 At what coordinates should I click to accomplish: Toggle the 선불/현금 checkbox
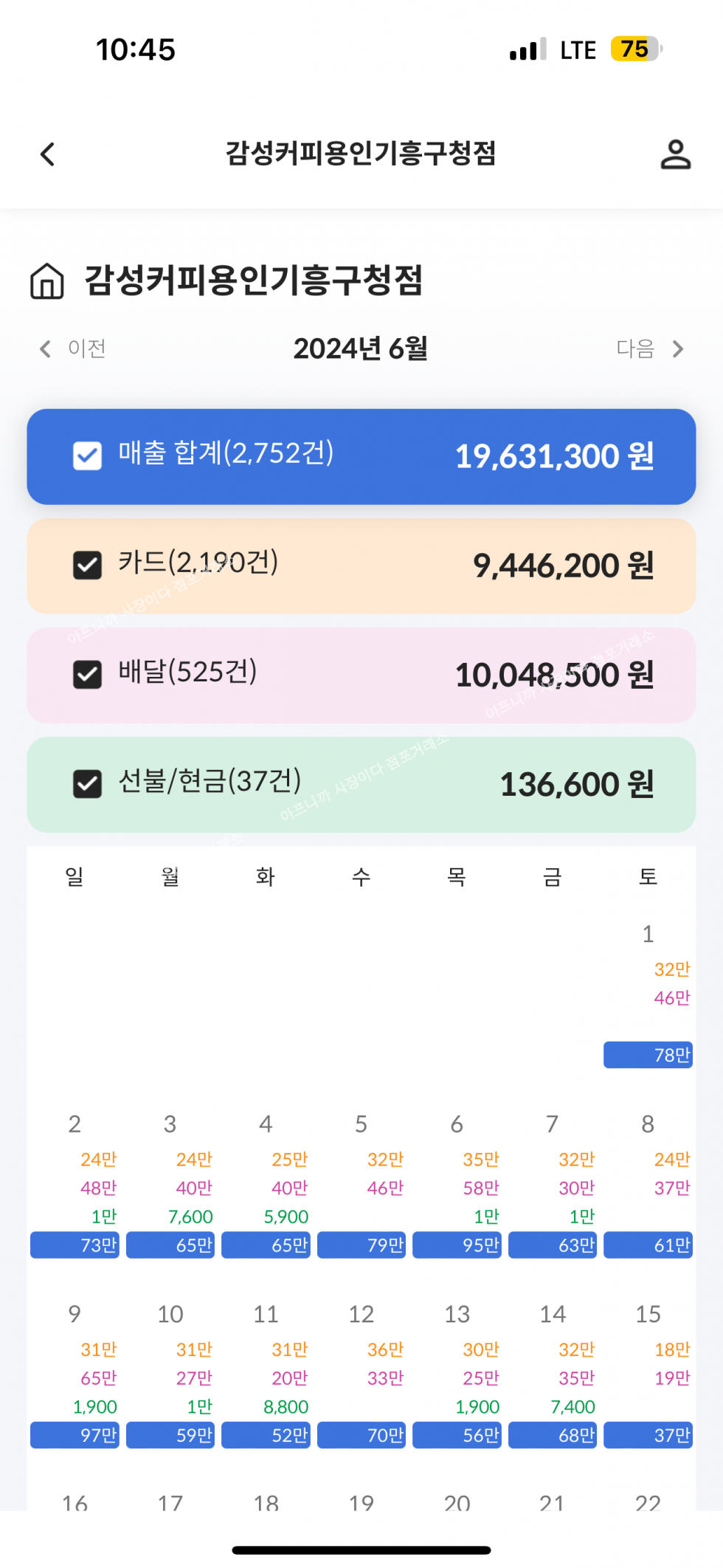click(x=87, y=783)
